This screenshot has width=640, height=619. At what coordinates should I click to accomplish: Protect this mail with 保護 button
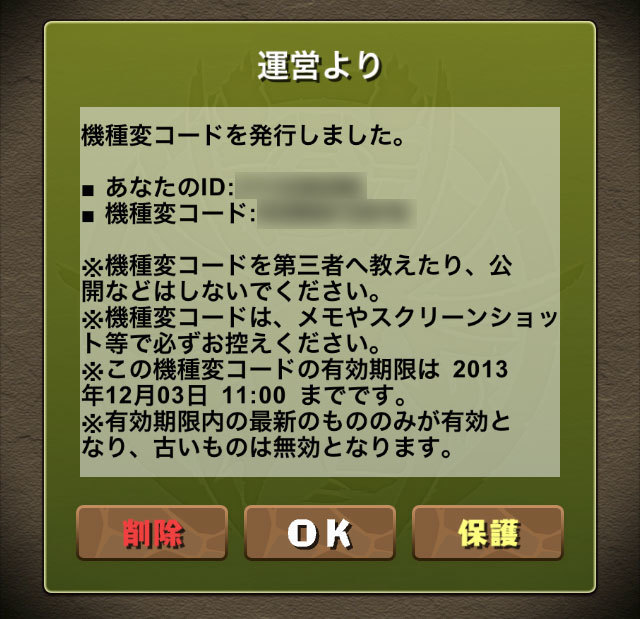[488, 533]
